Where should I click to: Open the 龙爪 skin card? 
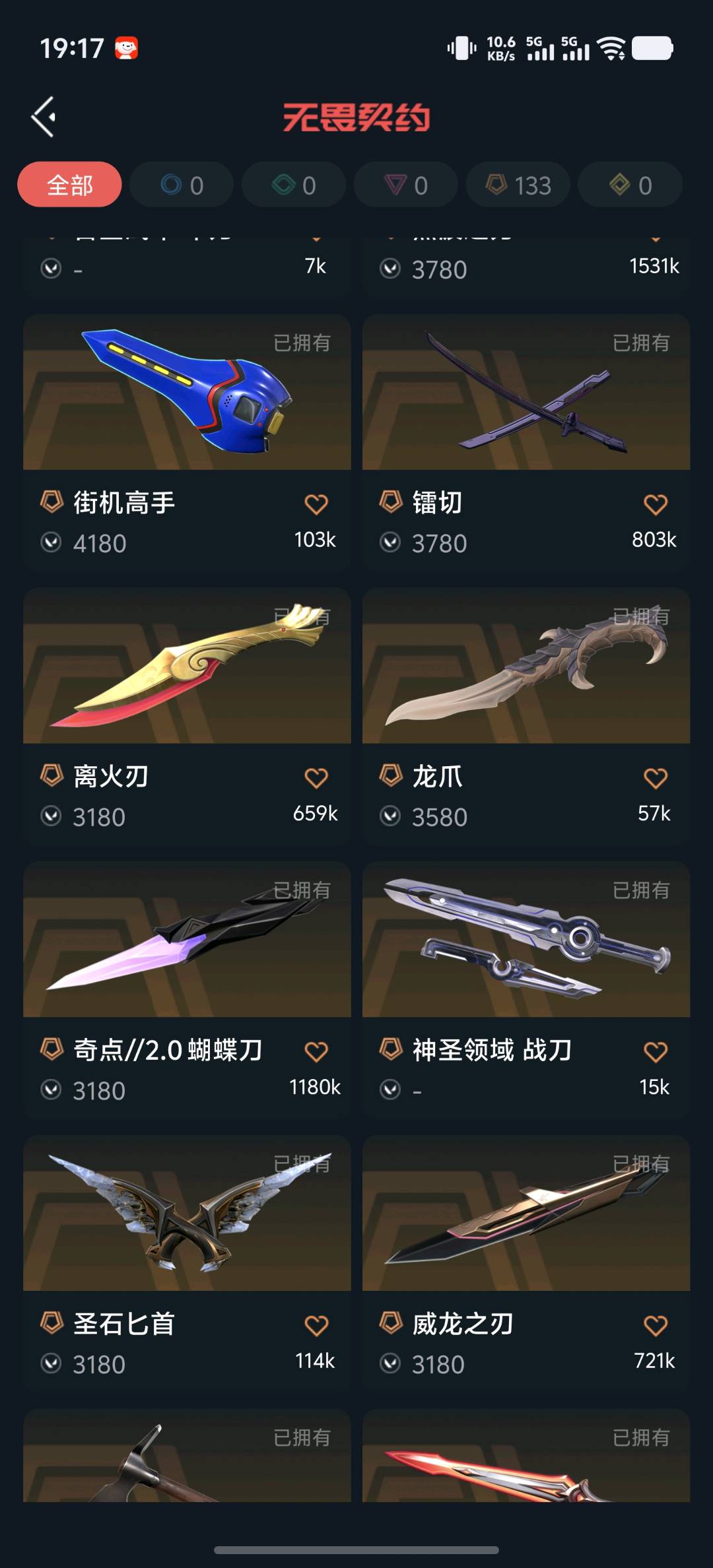526,667
